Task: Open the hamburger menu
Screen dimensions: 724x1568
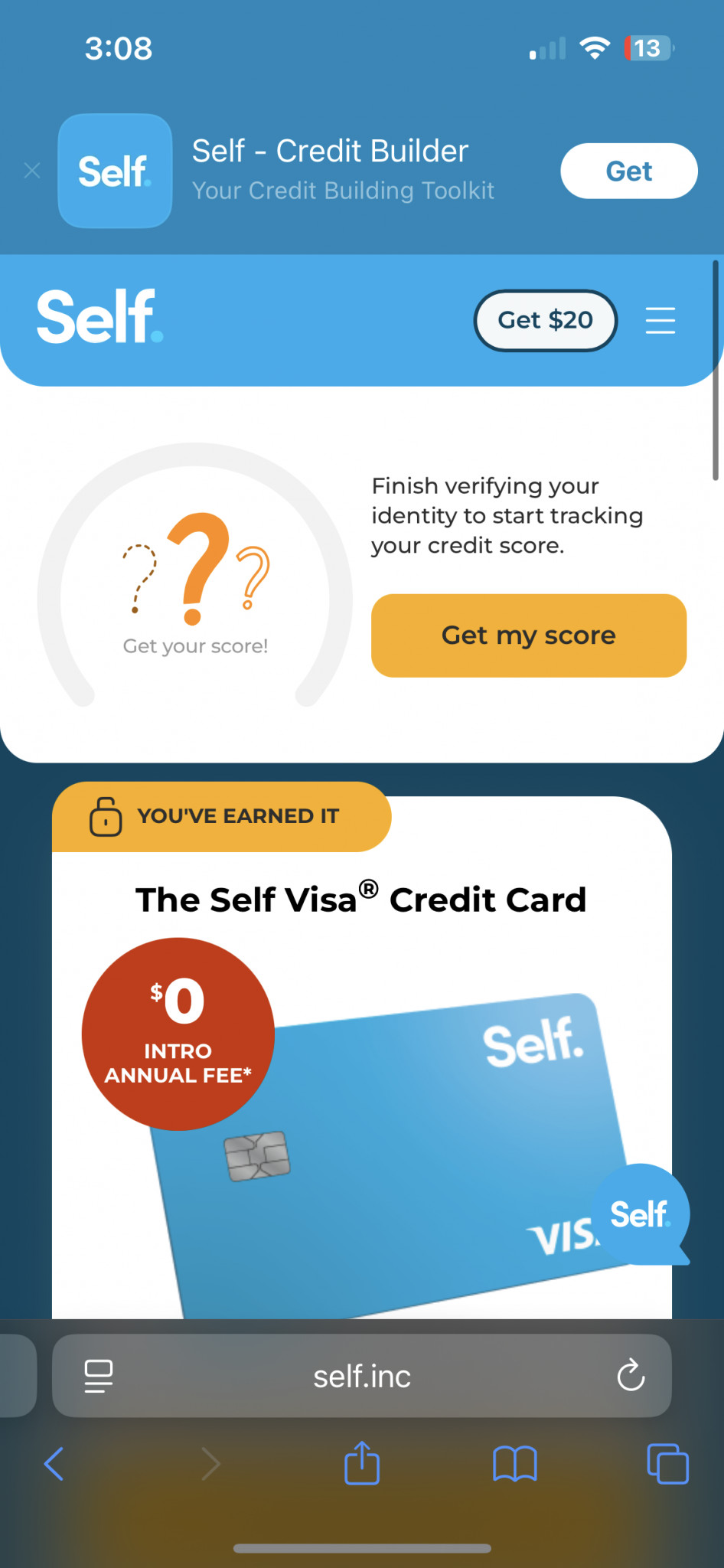Action: coord(660,320)
